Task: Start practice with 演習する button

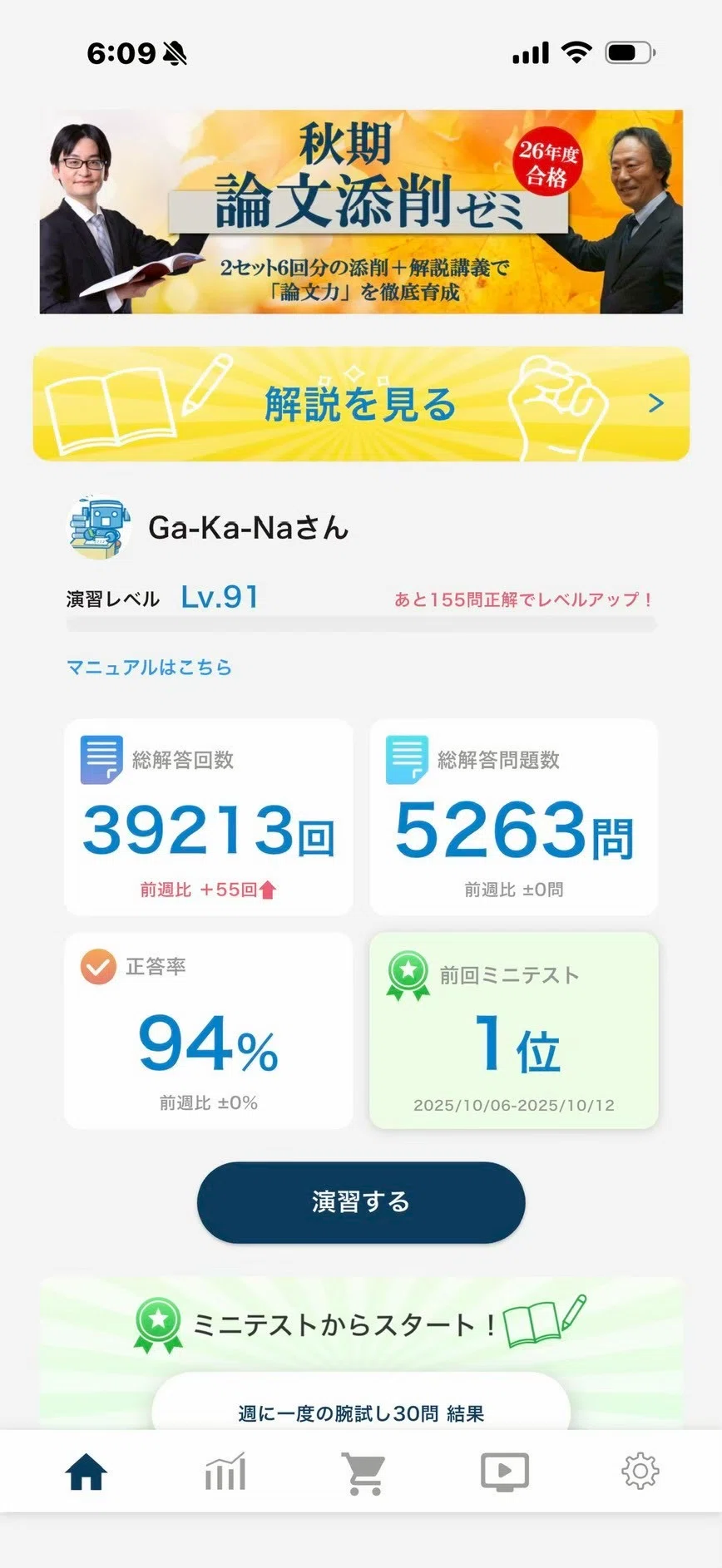Action: coord(361,1202)
